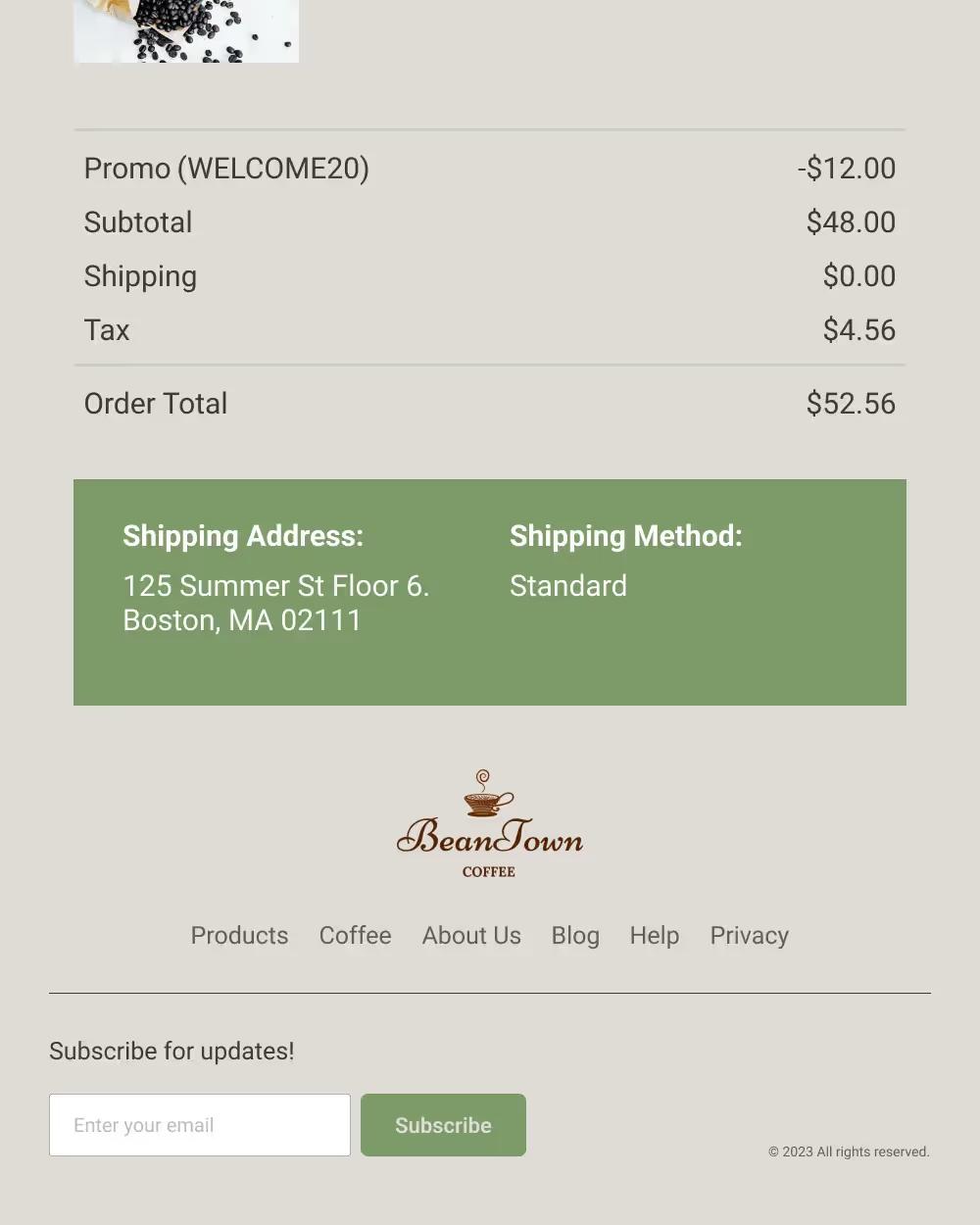Focus the Enter your email field
Viewport: 980px width, 1225px height.
click(200, 1125)
